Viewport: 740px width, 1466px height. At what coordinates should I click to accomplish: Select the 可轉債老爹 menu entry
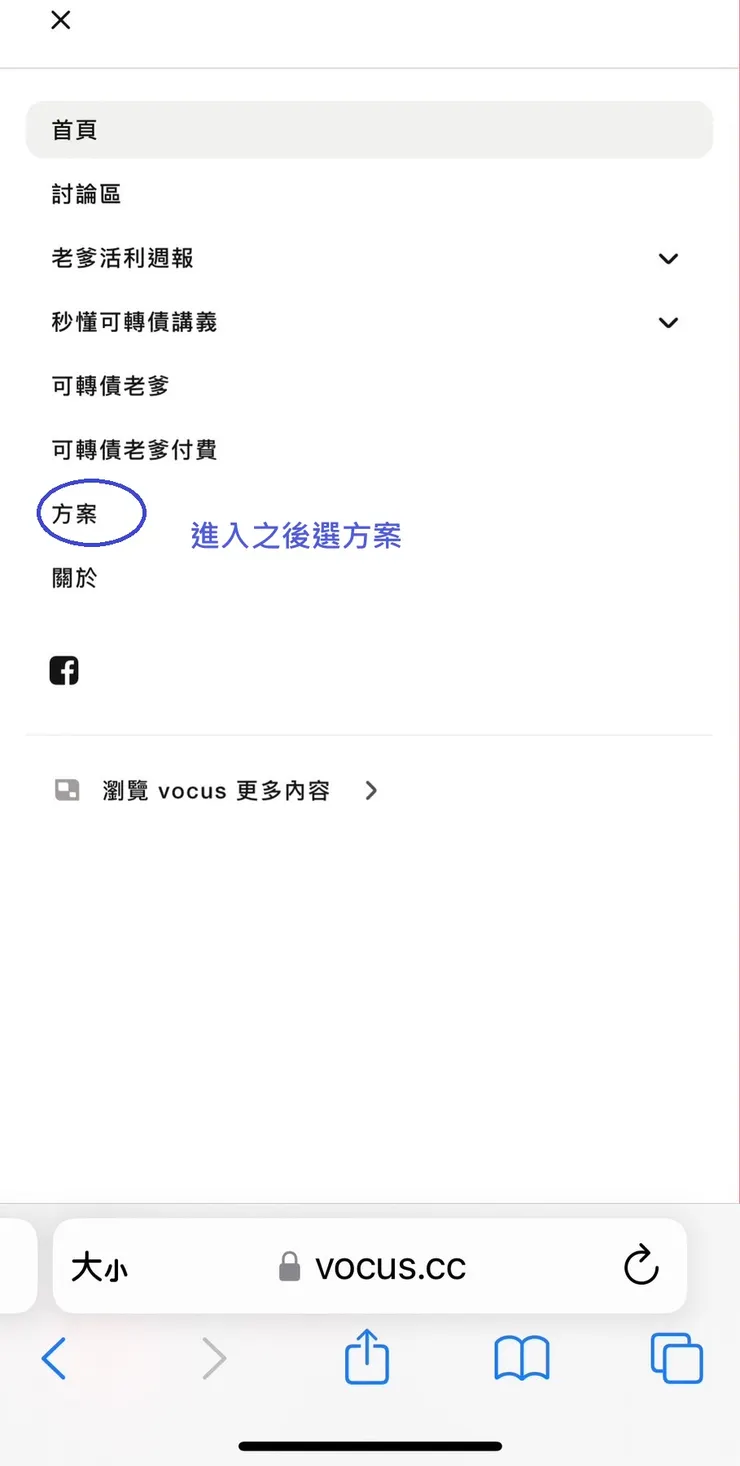(110, 386)
